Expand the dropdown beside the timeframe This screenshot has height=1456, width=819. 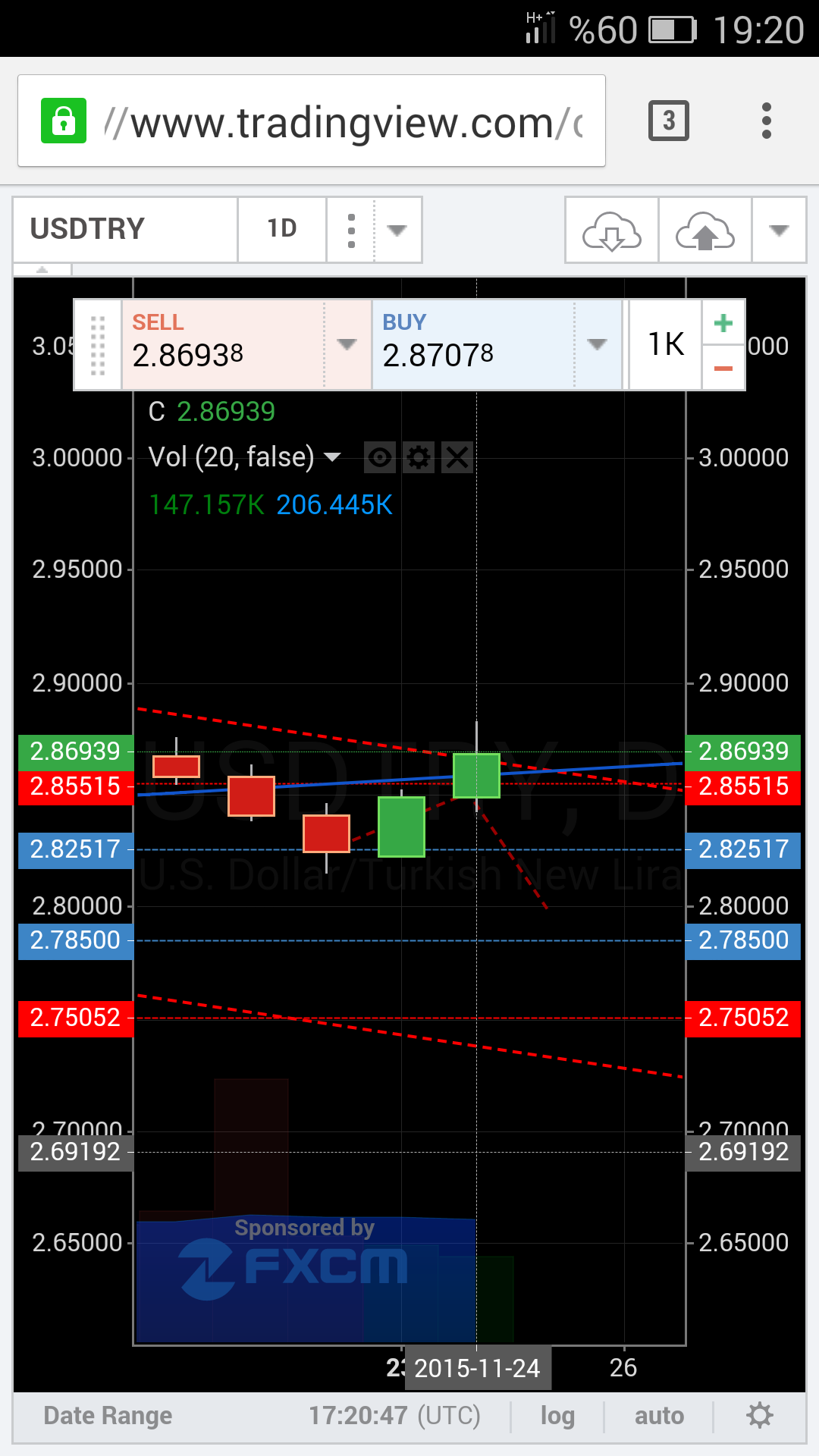pos(397,231)
